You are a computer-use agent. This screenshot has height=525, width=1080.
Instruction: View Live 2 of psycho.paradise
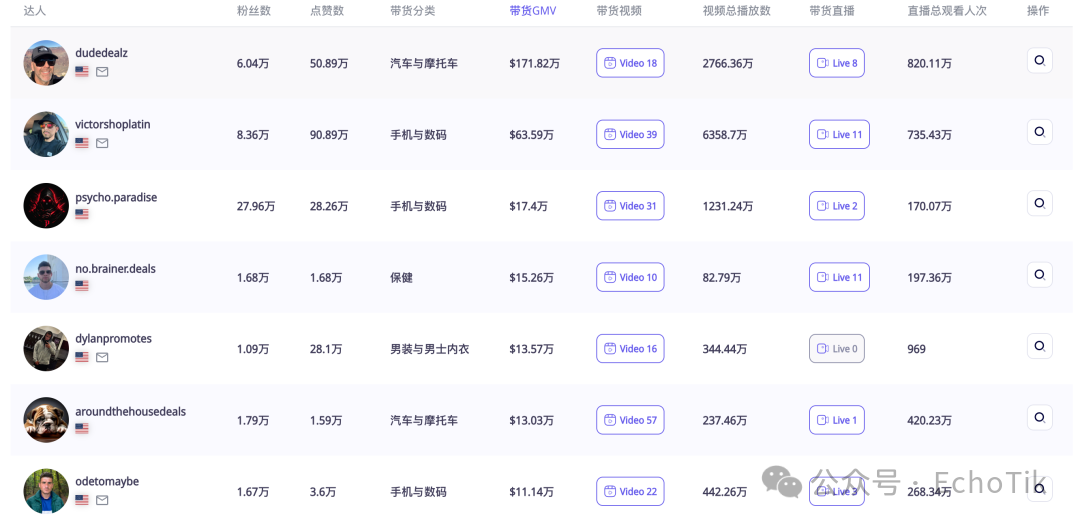click(x=837, y=206)
